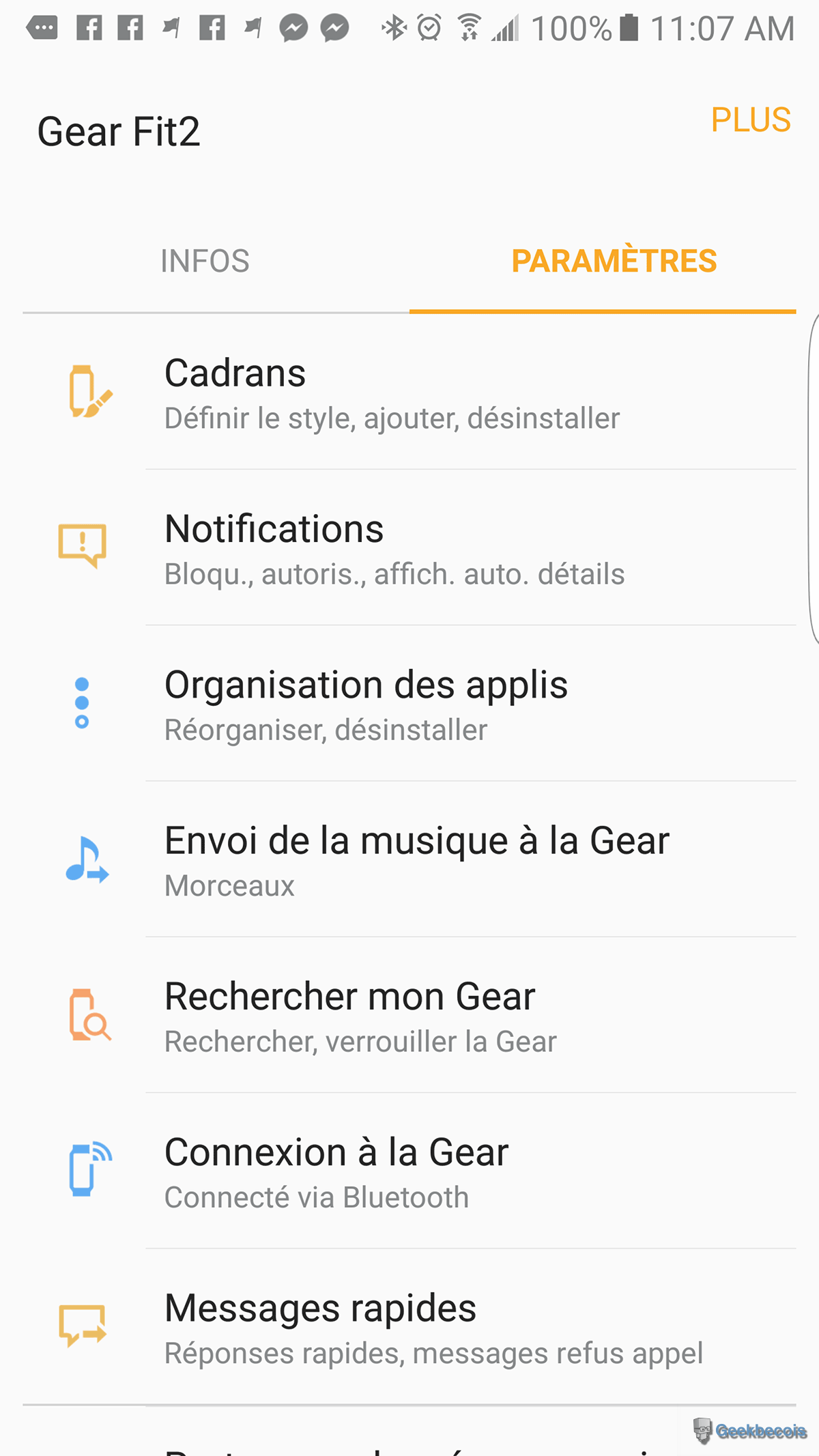
Task: Switch to the INFOS tab
Action: pos(205,261)
